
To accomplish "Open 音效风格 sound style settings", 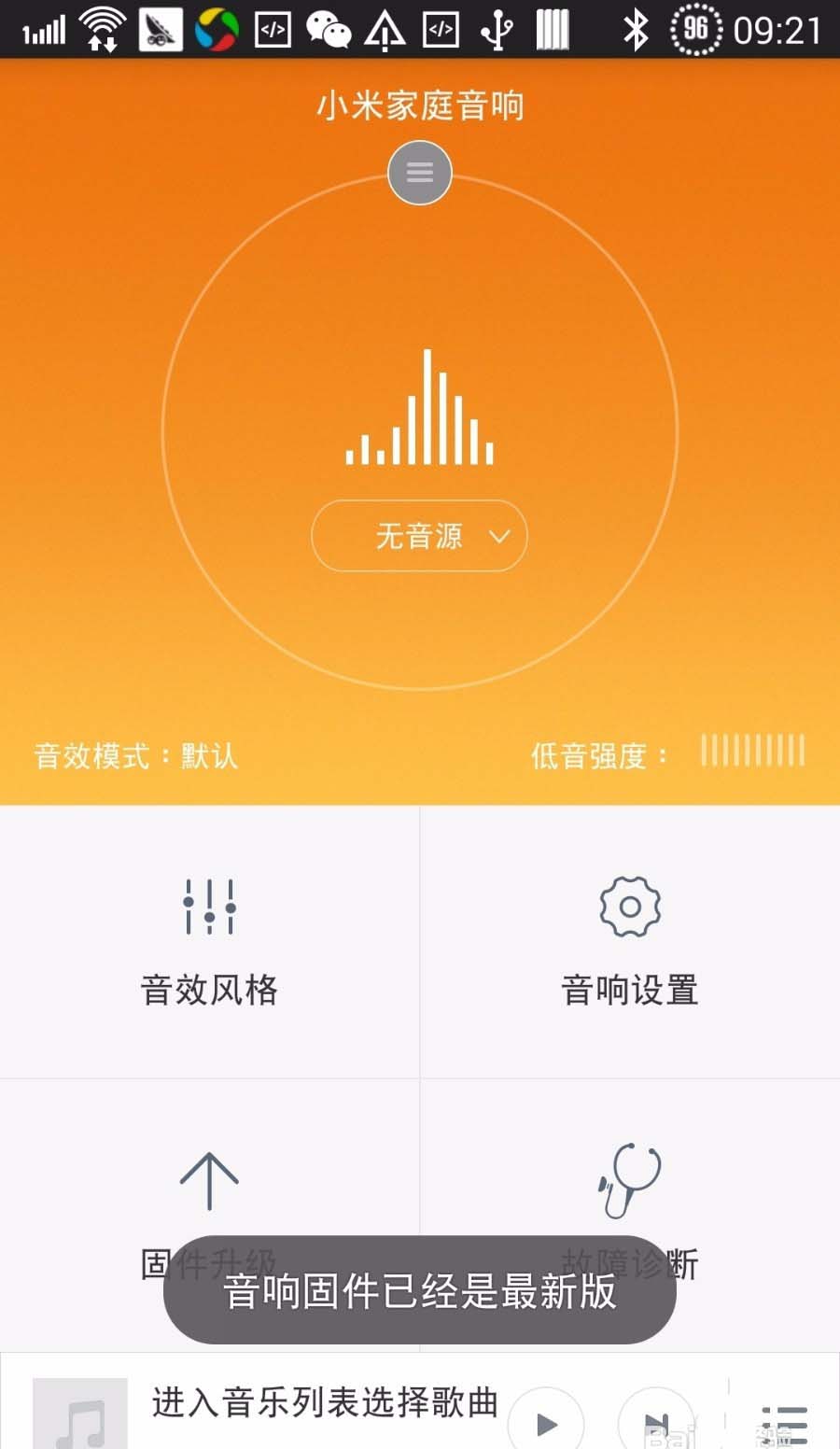I will pyautogui.click(x=209, y=941).
